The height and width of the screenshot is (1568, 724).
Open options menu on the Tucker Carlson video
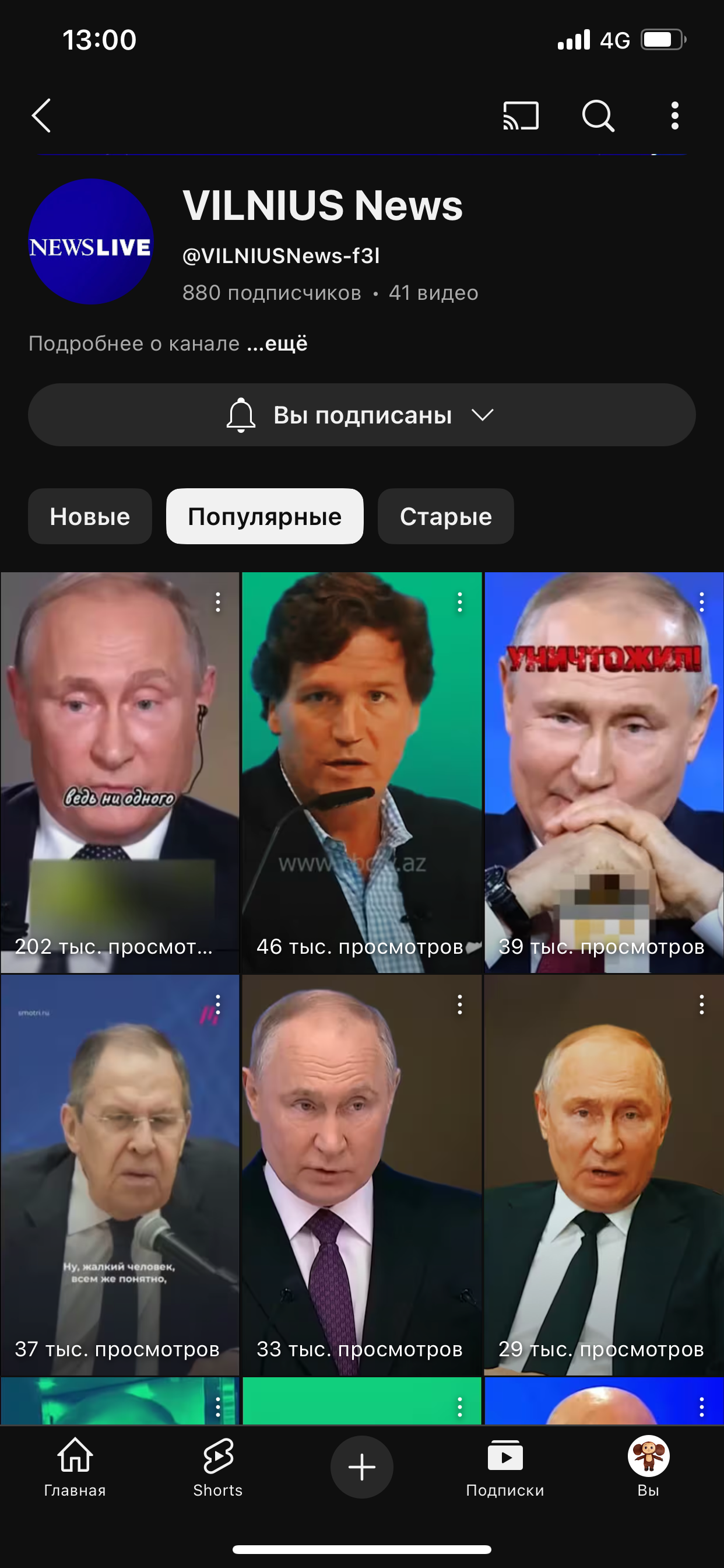pos(461,603)
